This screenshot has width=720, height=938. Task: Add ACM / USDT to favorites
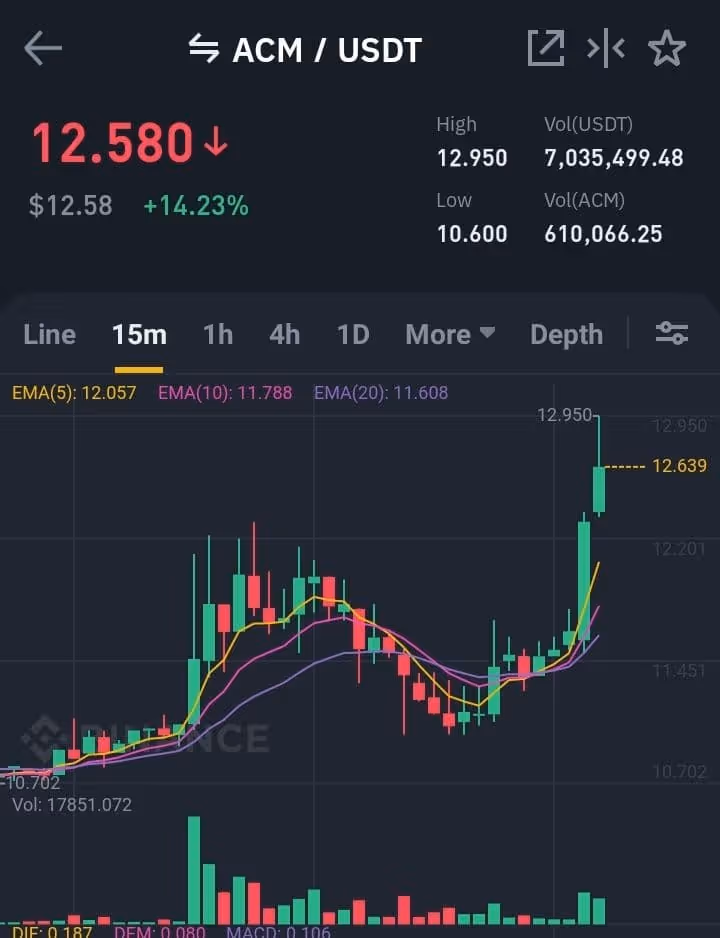pyautogui.click(x=666, y=48)
